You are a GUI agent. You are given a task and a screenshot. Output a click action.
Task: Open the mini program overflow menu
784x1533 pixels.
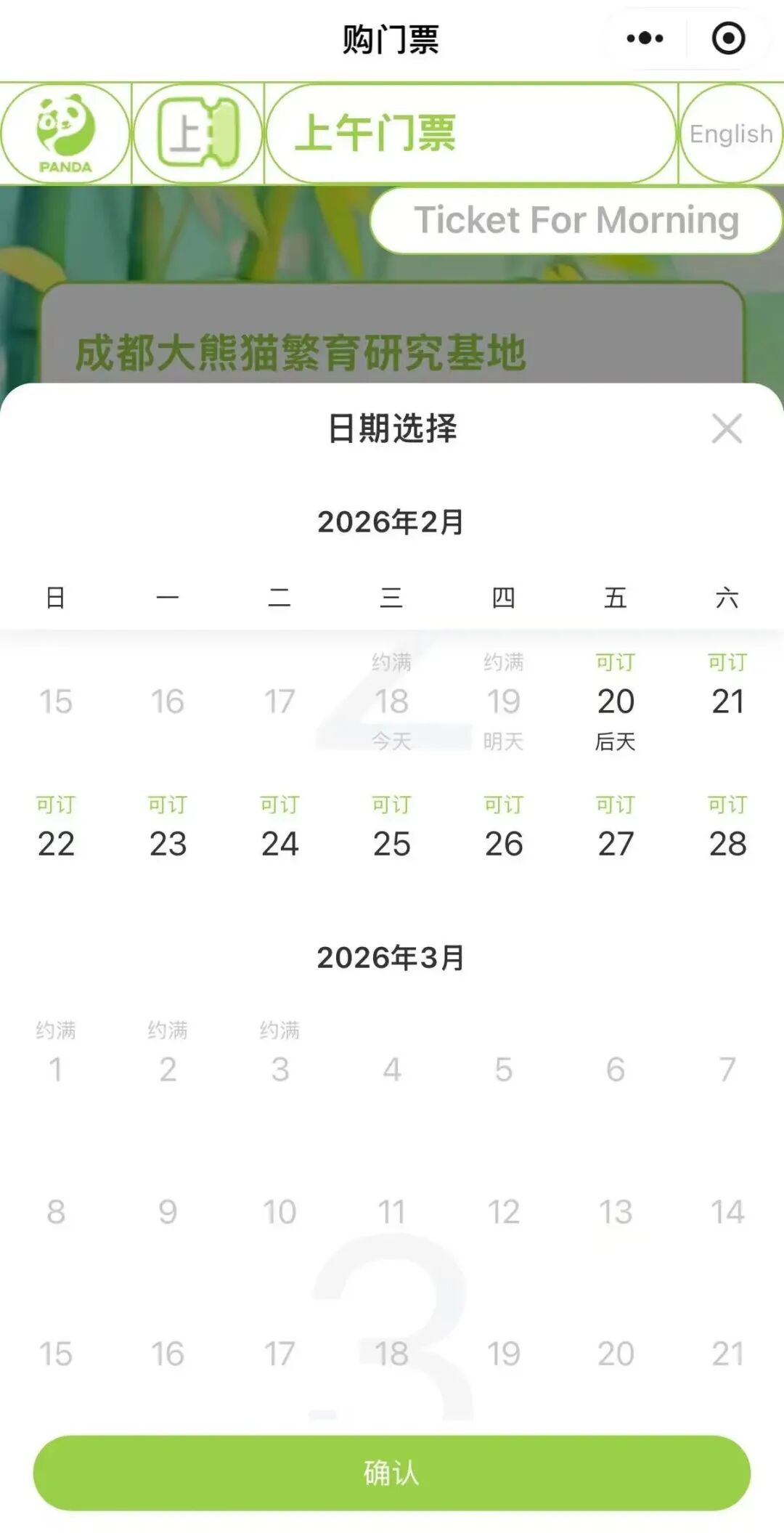(x=645, y=38)
